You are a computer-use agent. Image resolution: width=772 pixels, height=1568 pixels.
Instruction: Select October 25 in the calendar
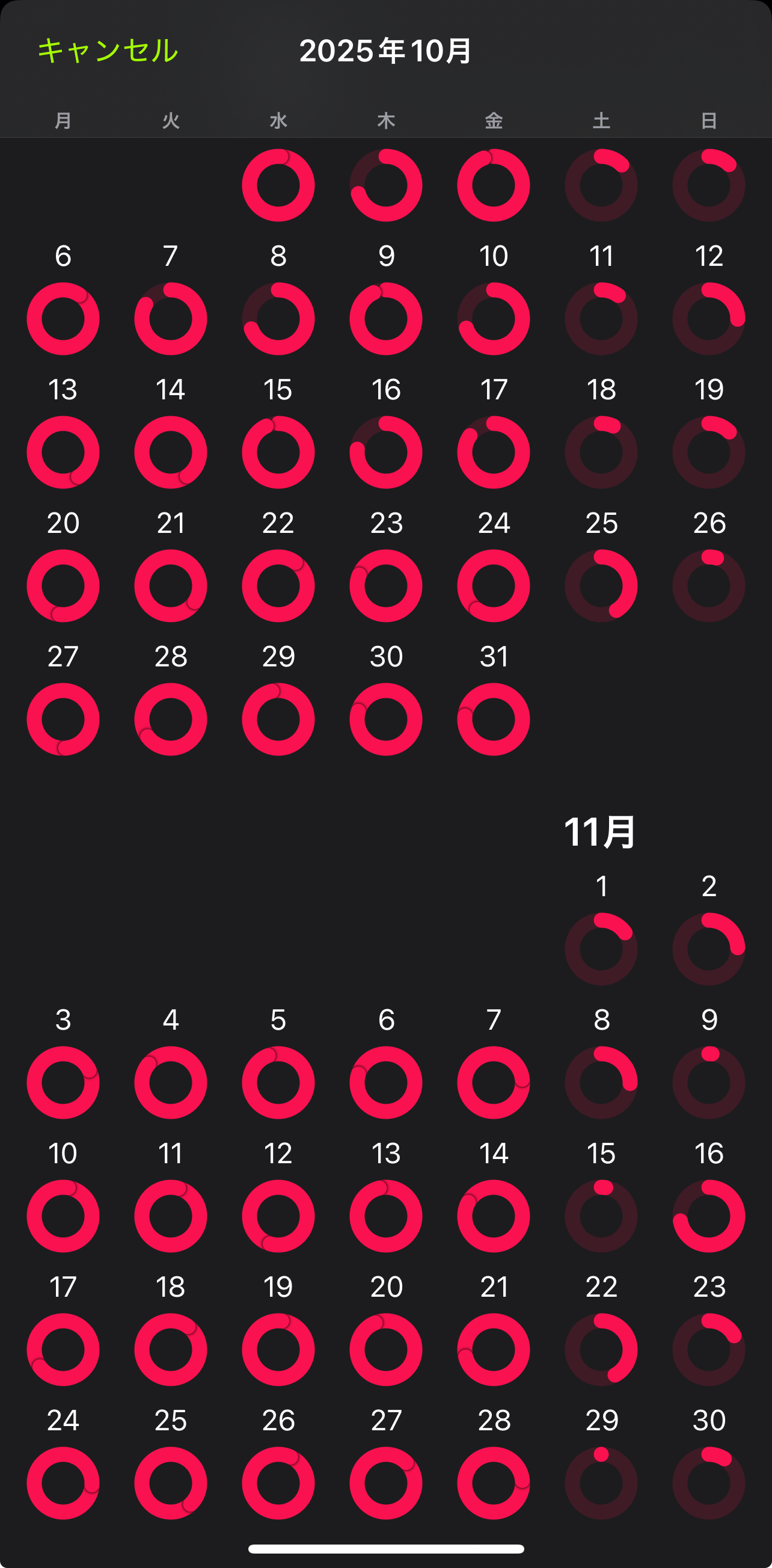(x=601, y=586)
